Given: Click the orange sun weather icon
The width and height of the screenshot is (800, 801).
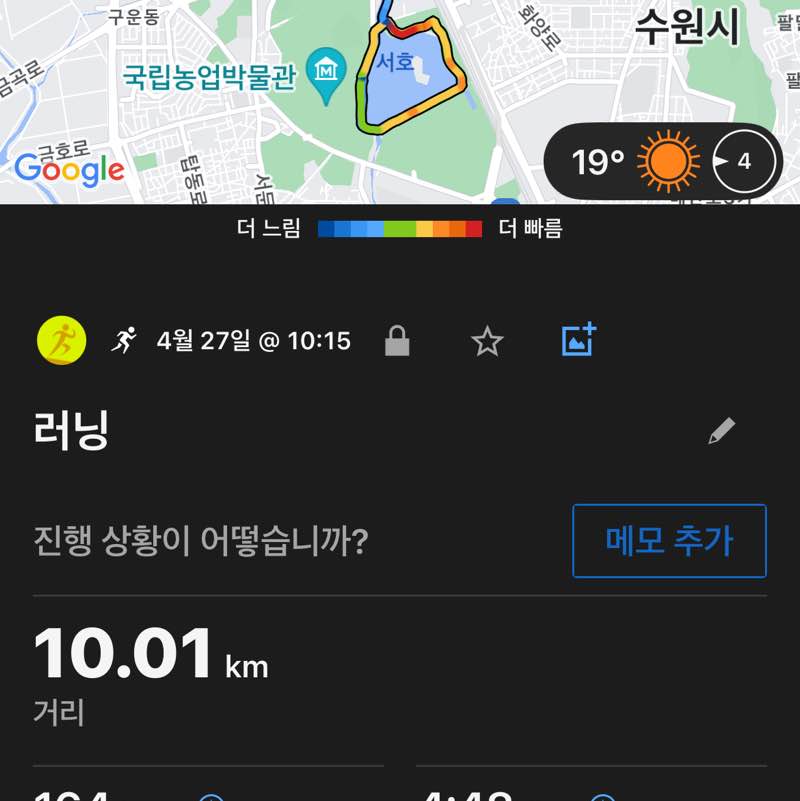Looking at the screenshot, I should (669, 159).
